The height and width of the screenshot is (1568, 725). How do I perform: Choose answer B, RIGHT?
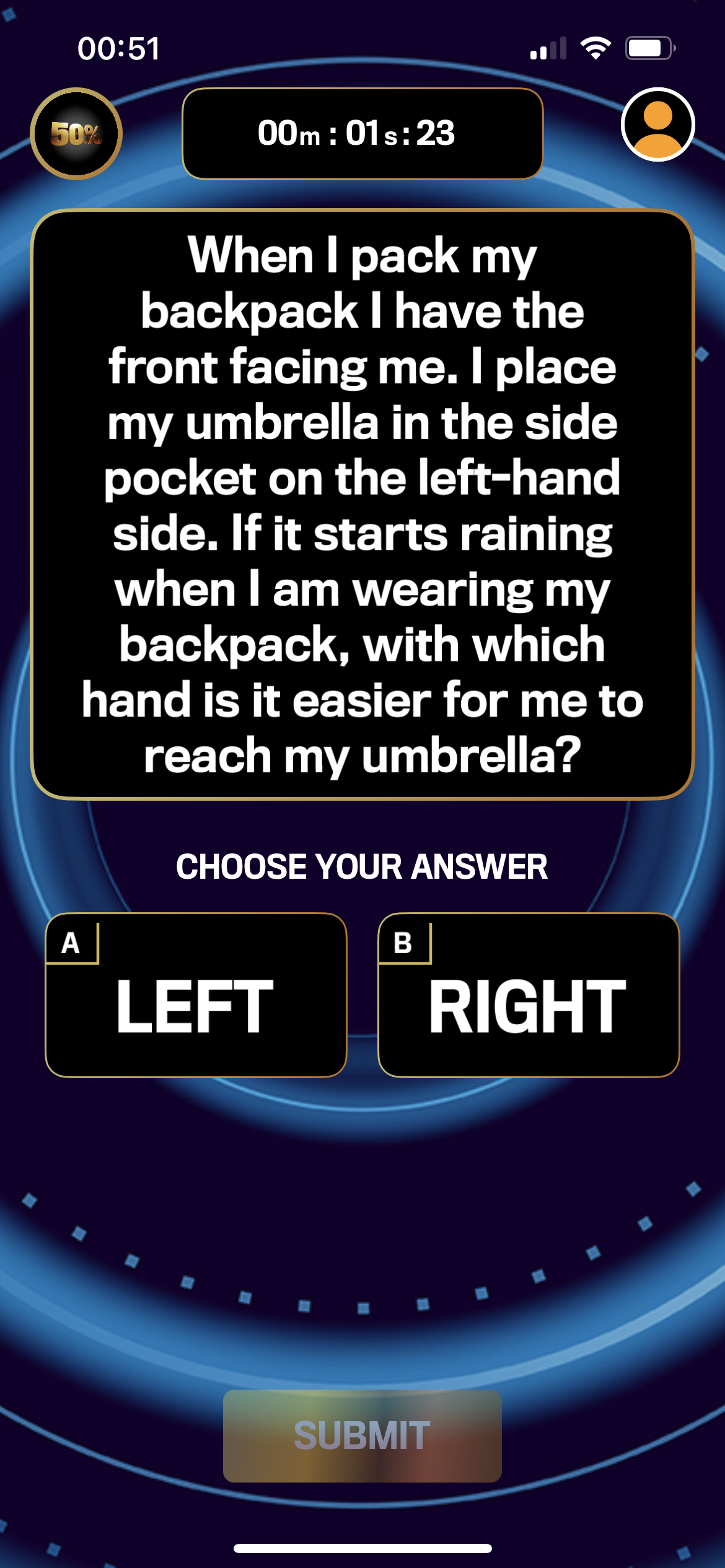click(x=529, y=995)
